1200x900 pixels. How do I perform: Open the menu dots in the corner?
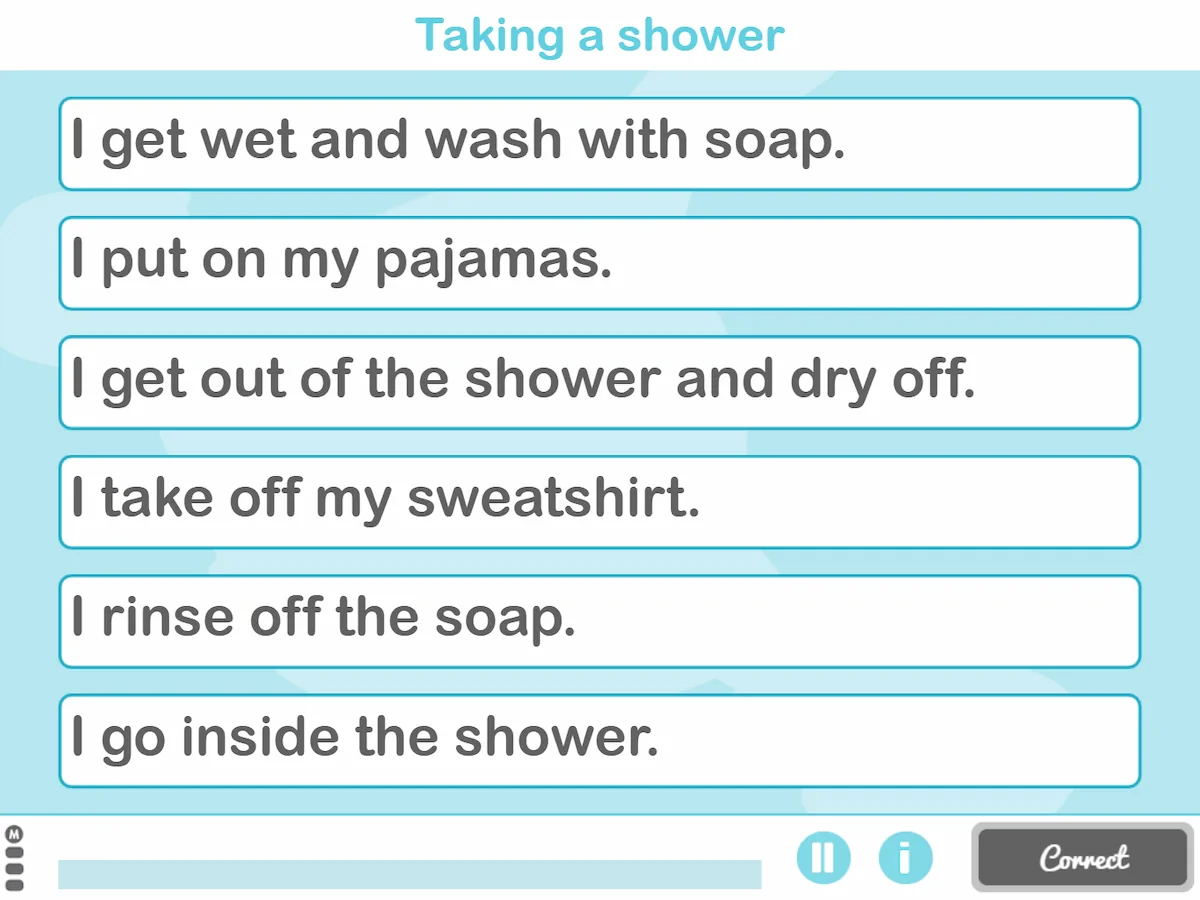tap(15, 857)
